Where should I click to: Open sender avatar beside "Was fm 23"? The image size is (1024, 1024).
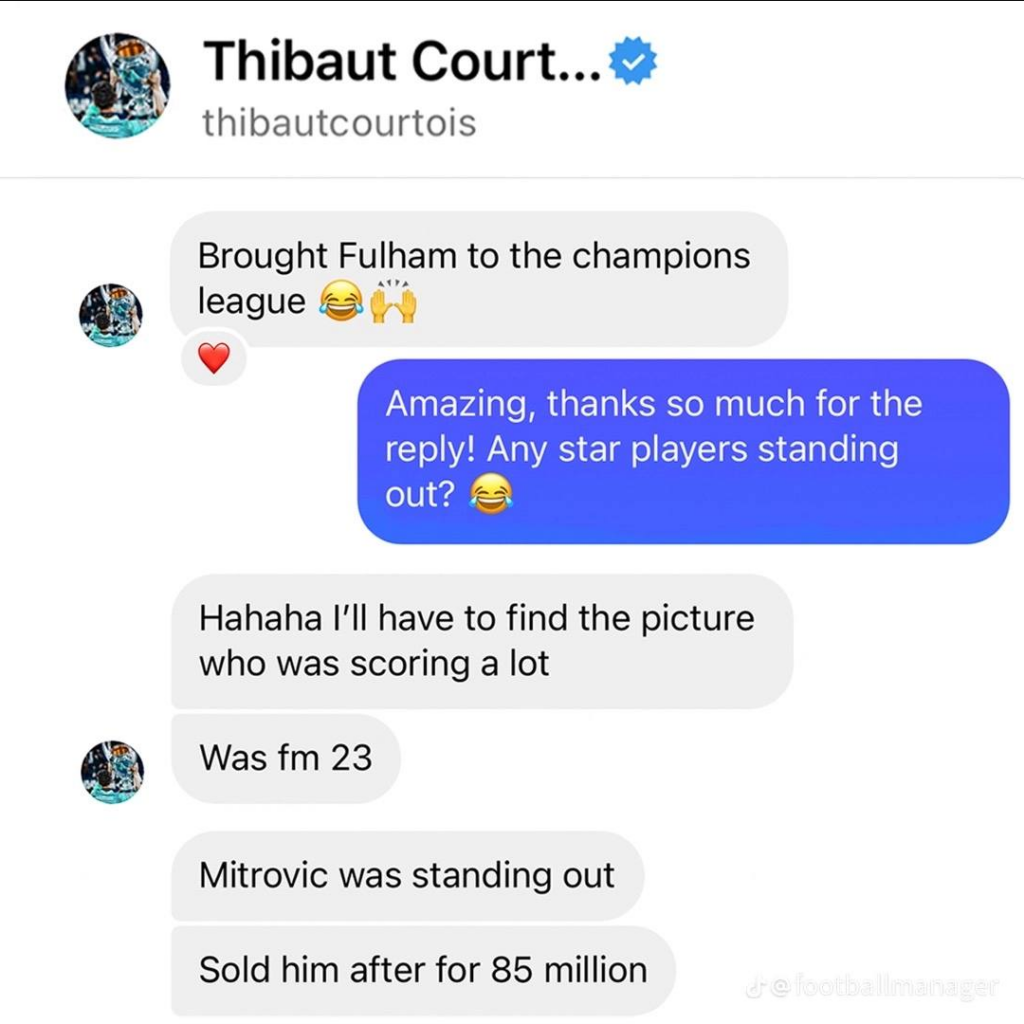pos(112,771)
